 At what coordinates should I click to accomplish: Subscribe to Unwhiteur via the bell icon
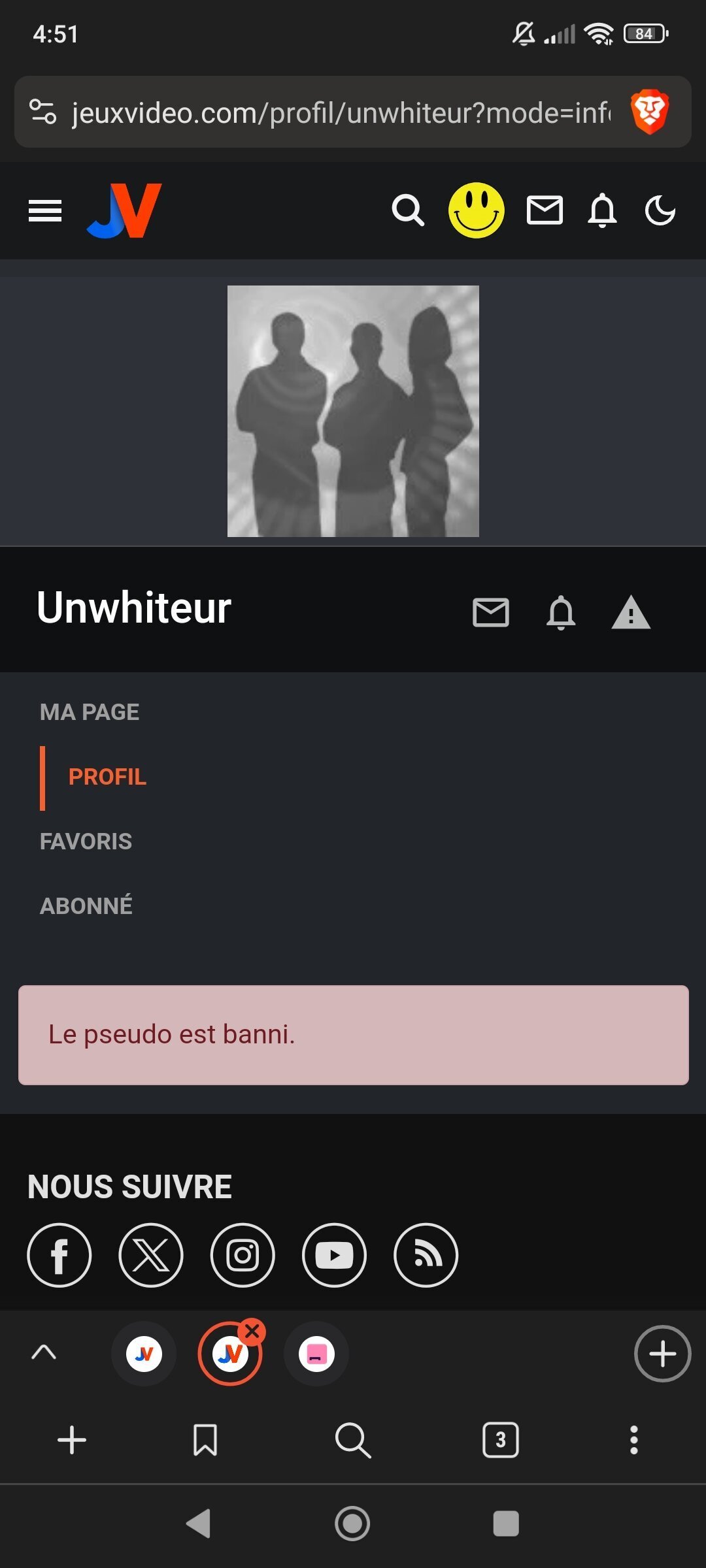click(x=561, y=612)
